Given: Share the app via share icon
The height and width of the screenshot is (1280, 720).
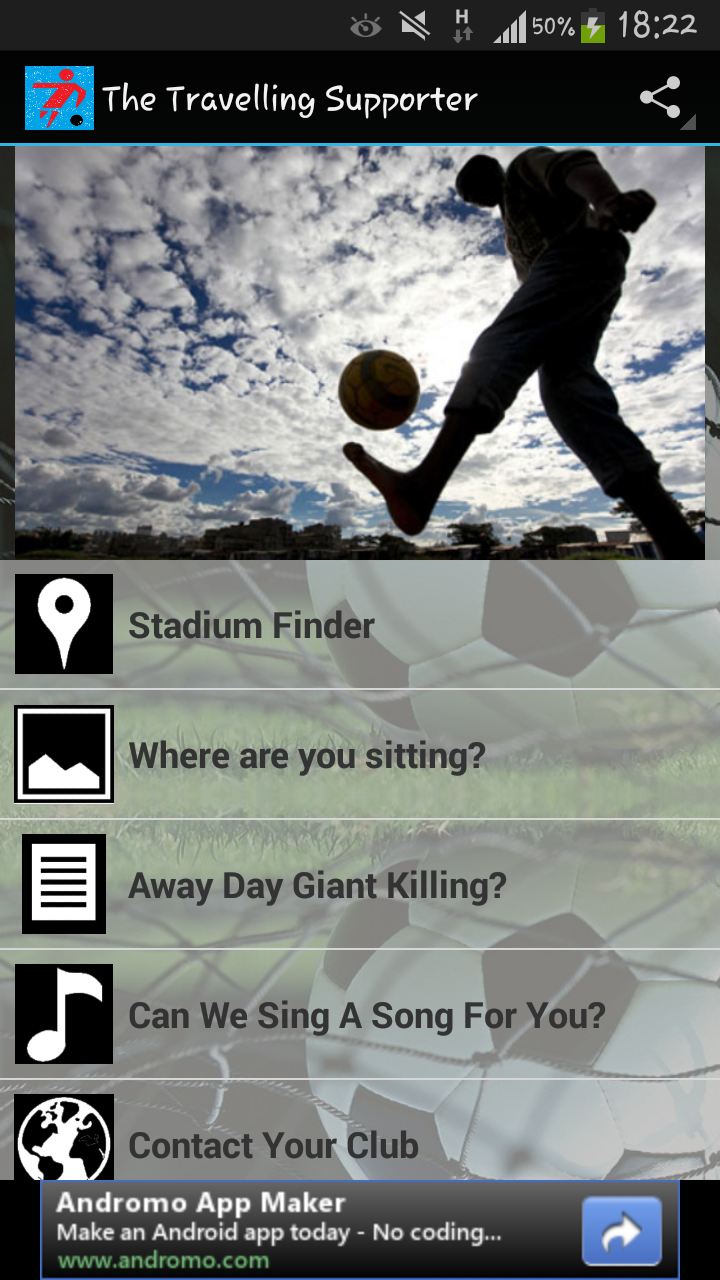Looking at the screenshot, I should pos(661,99).
